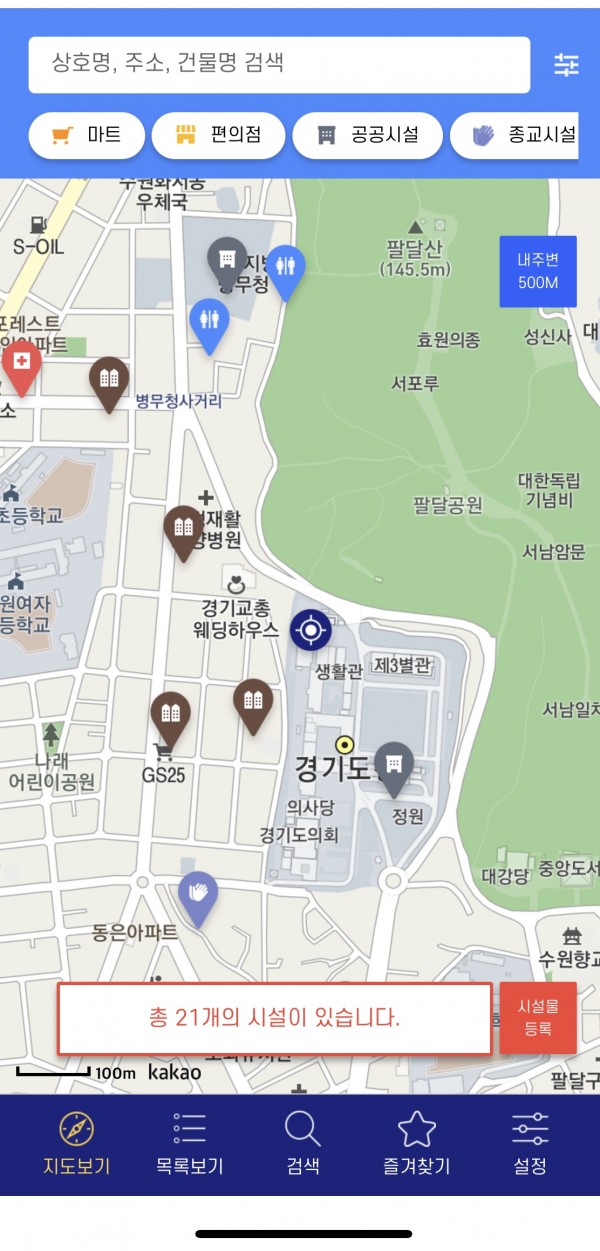
Task: Select the 지도보기 tab
Action: click(x=76, y=1145)
